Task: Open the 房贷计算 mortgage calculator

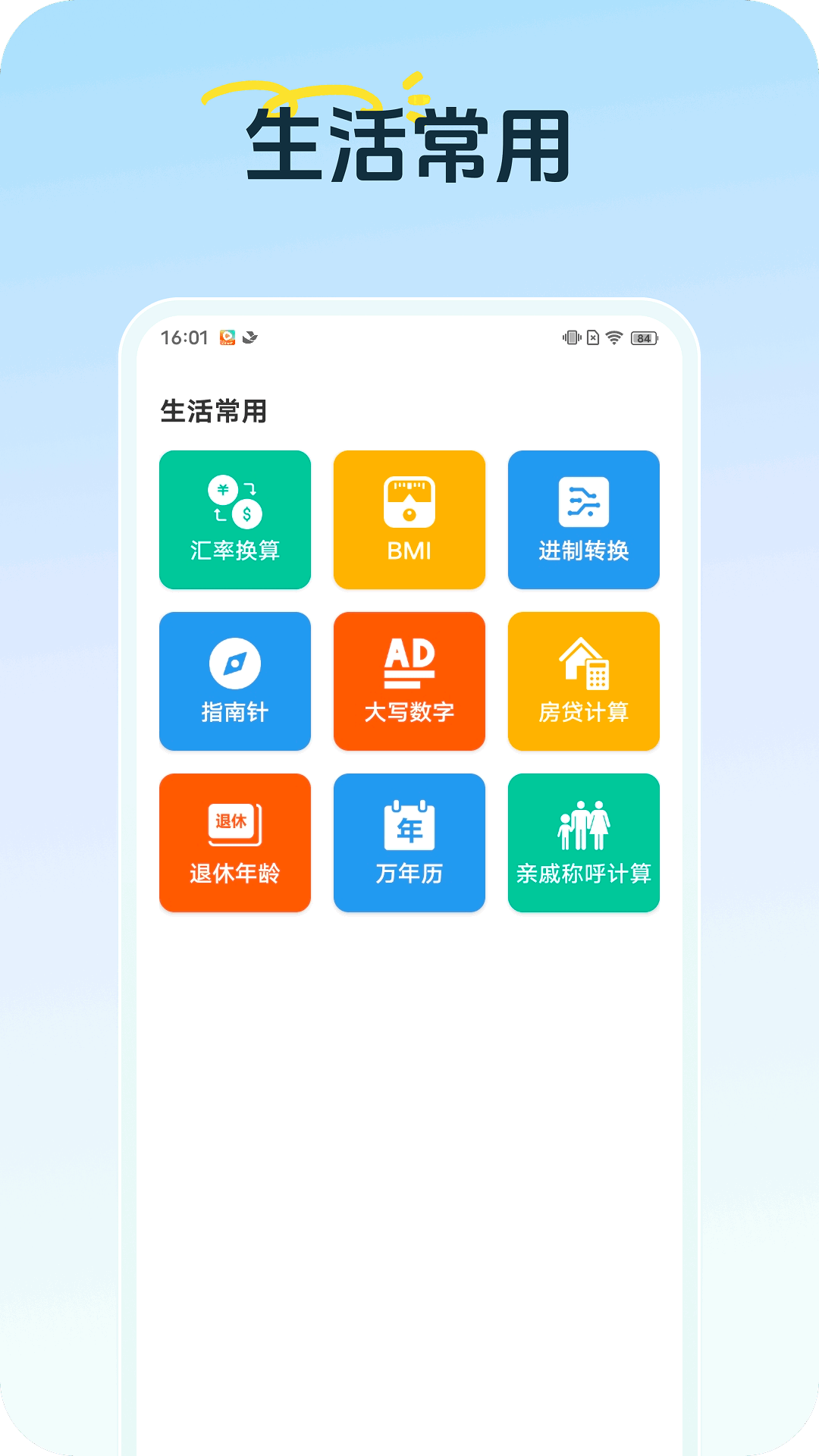Action: [583, 680]
